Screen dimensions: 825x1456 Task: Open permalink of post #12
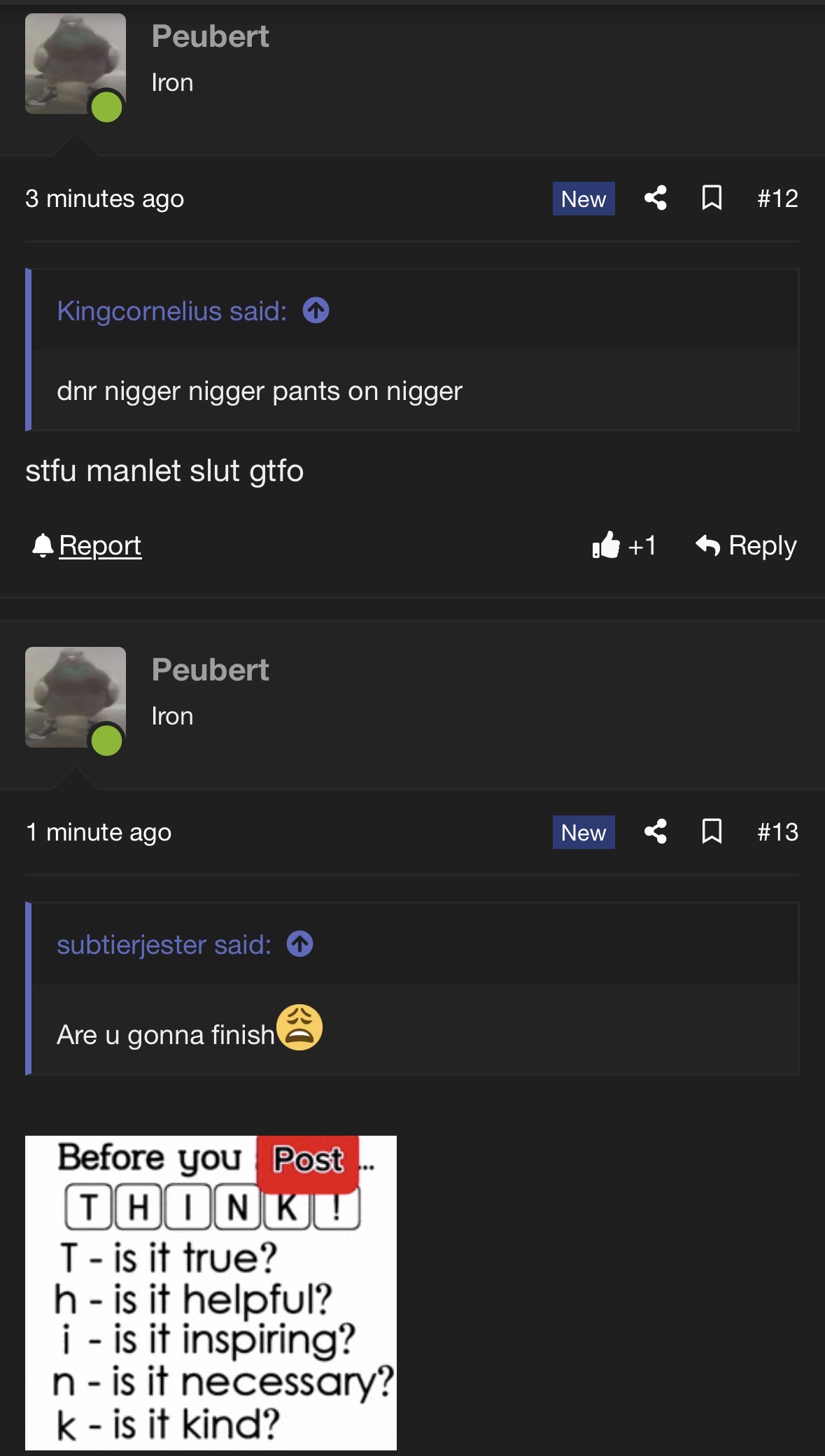click(x=777, y=199)
